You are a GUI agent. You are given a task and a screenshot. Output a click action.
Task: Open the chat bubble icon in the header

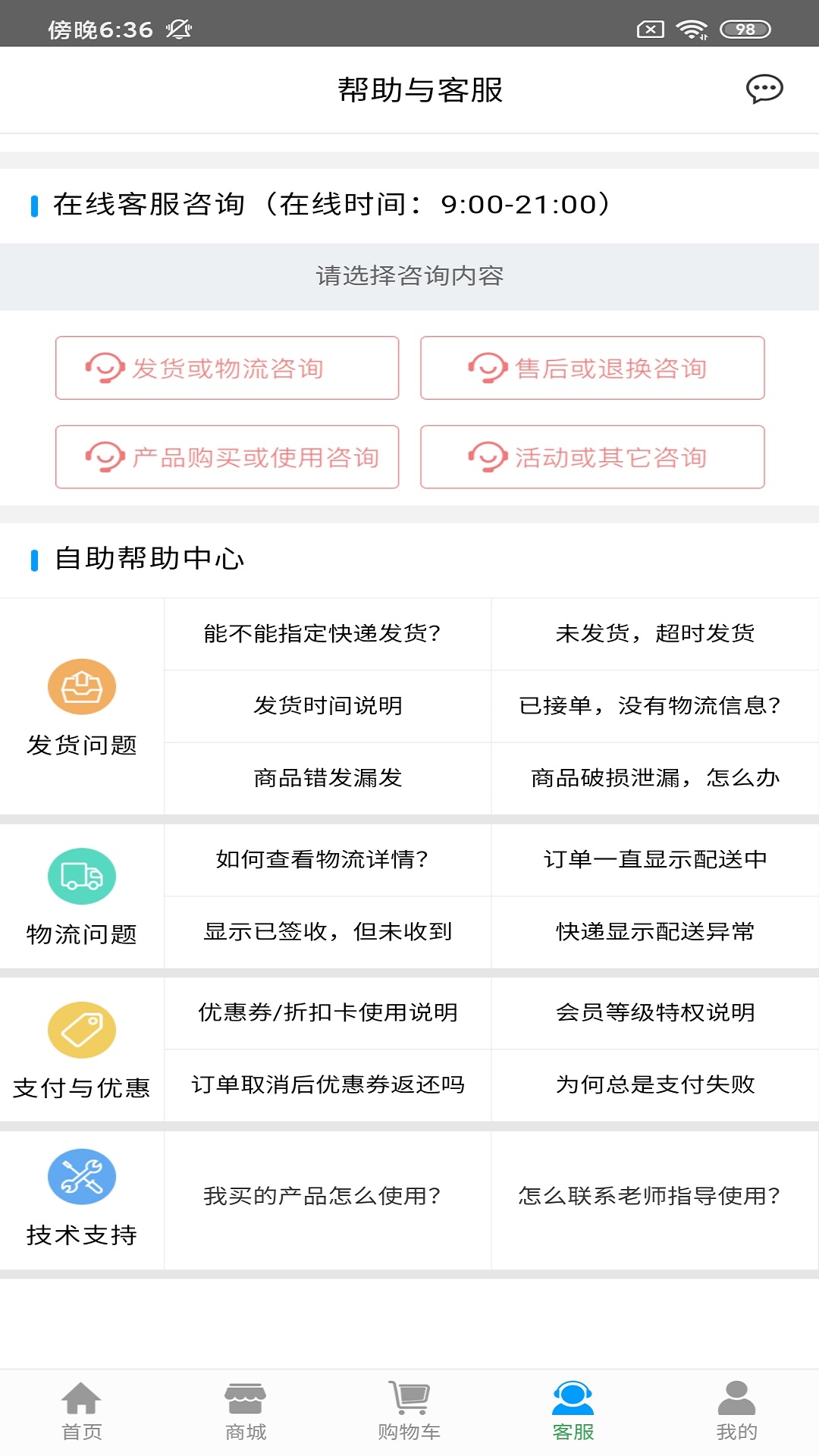click(765, 89)
